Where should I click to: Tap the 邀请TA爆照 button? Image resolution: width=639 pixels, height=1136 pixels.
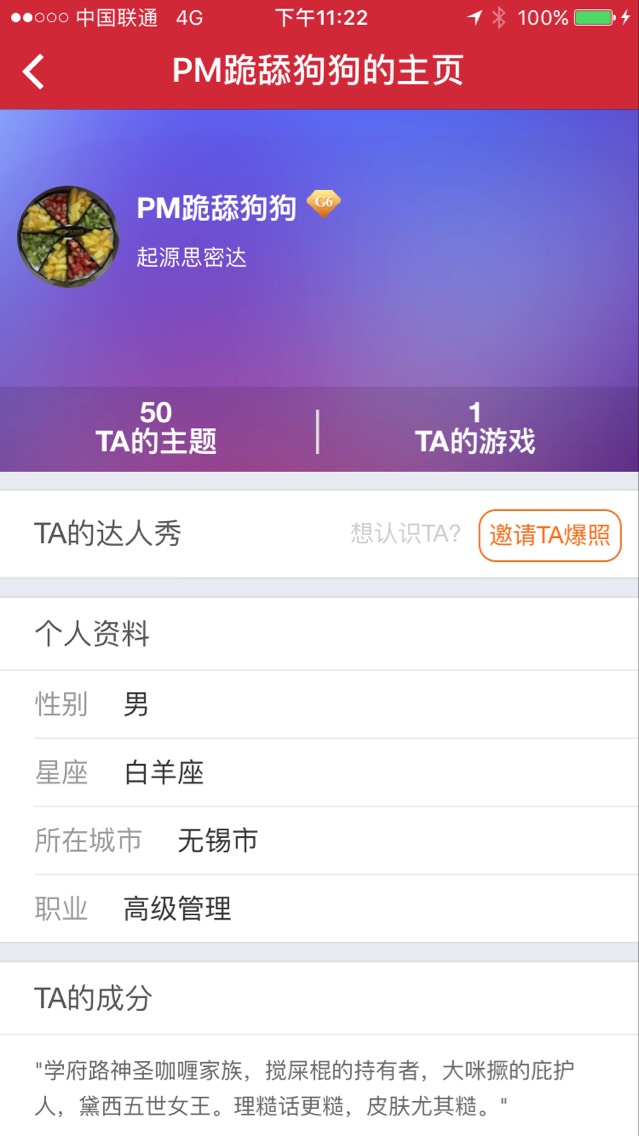point(549,535)
